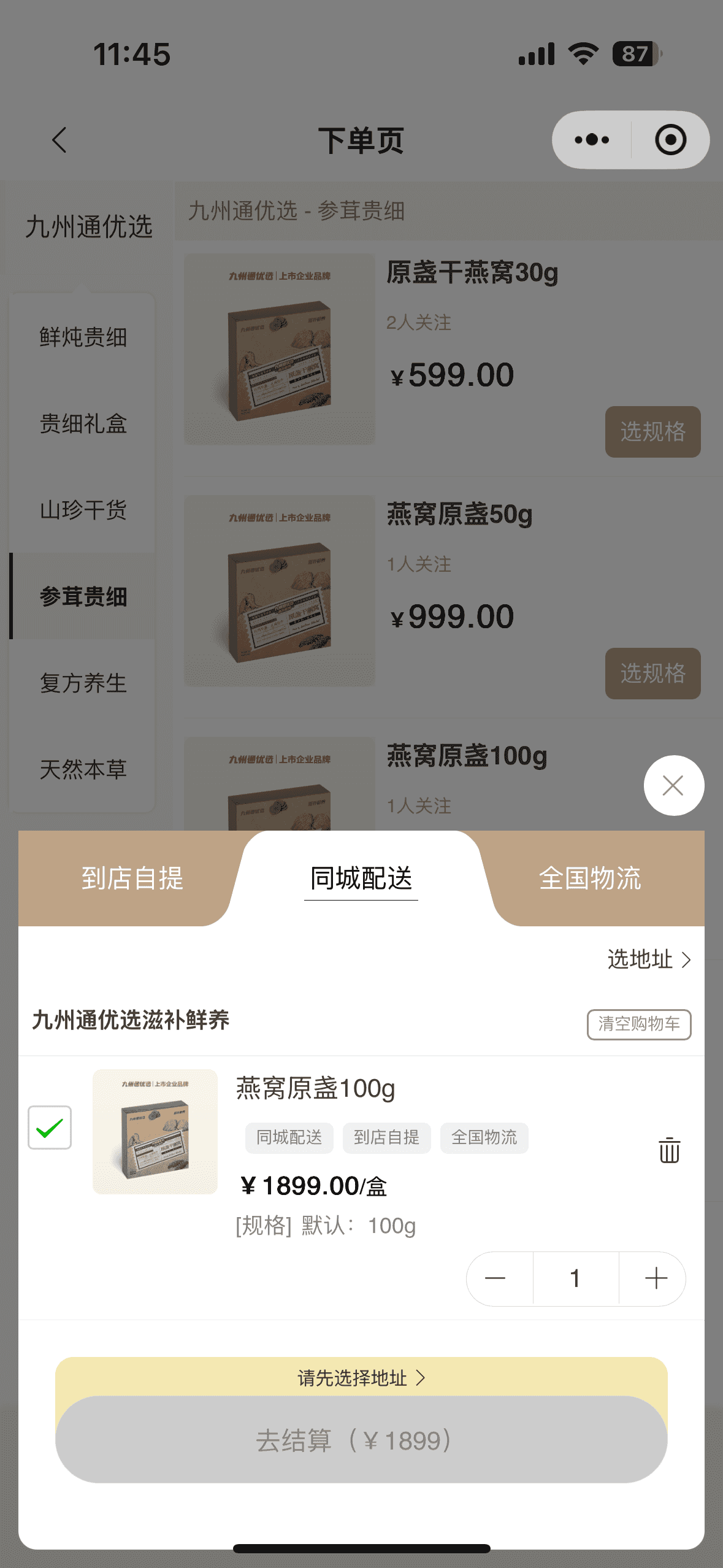Select the 同城配送 tab

pos(361,878)
